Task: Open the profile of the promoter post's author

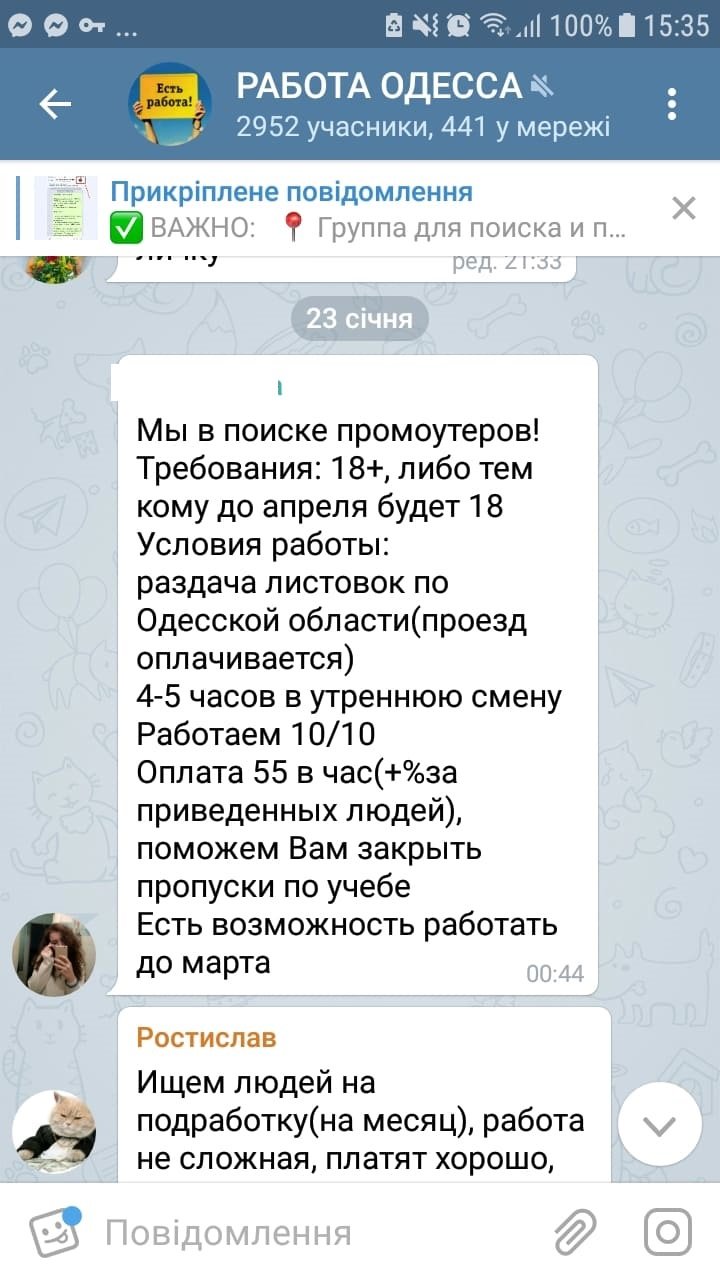Action: coord(54,954)
